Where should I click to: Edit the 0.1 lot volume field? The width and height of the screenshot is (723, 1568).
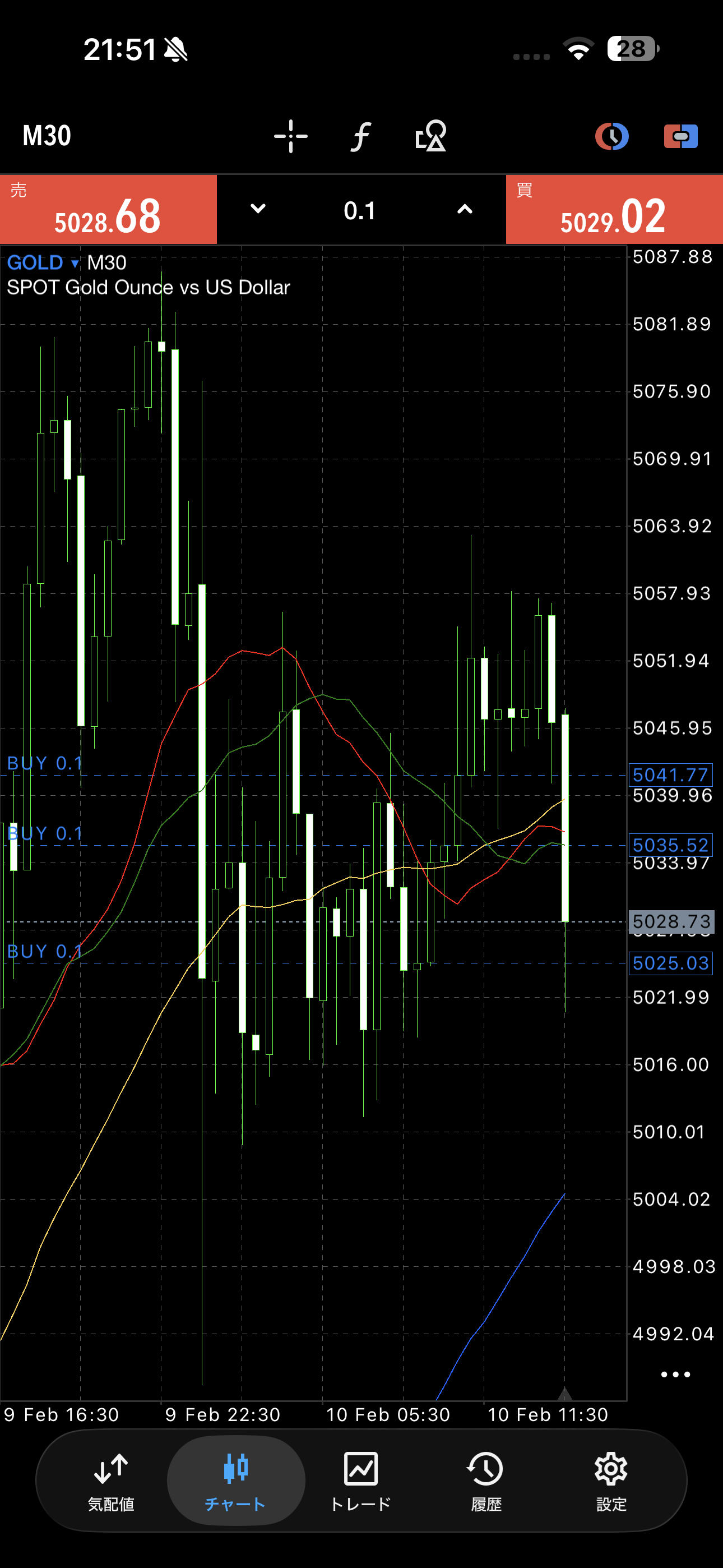[x=360, y=211]
